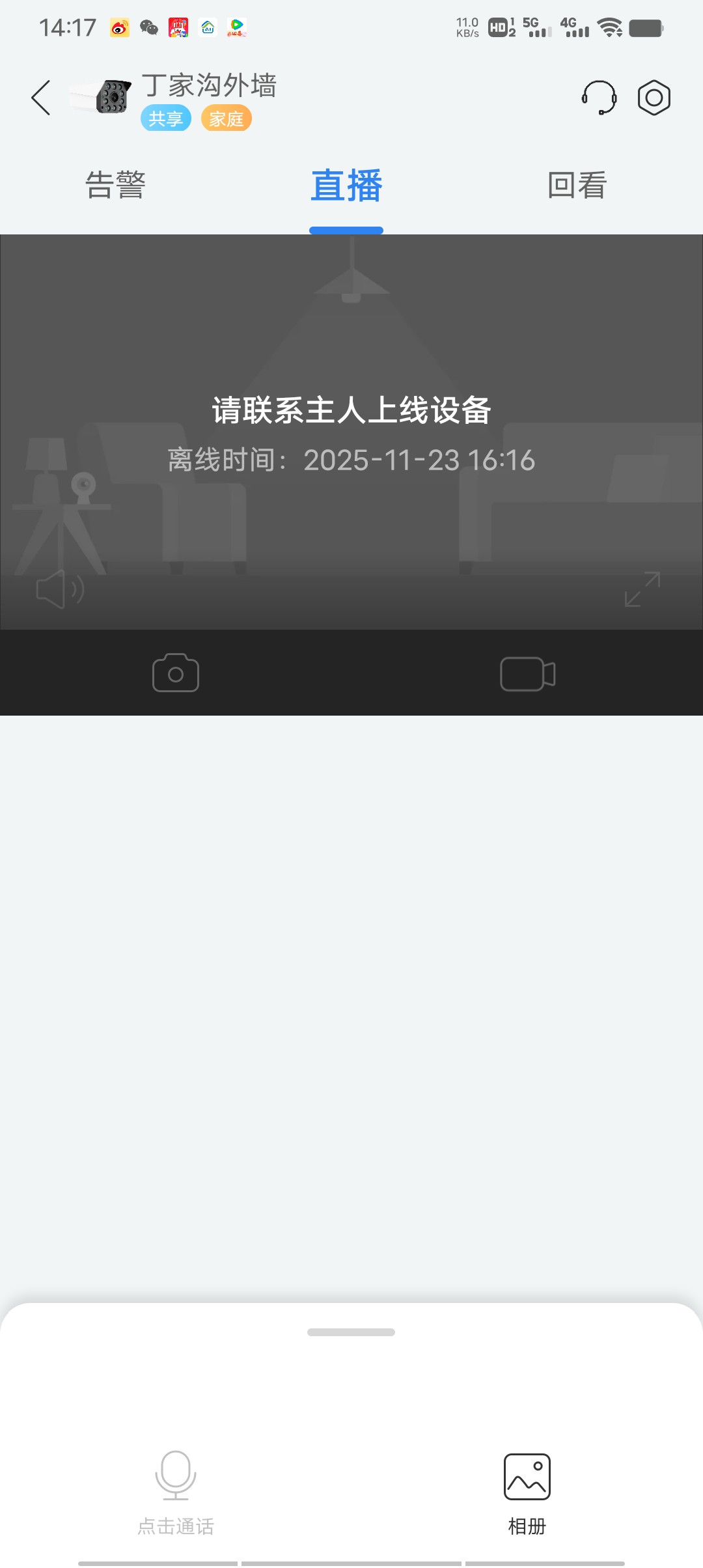The height and width of the screenshot is (1568, 703).
Task: Start recording with video camera icon
Action: pos(527,673)
